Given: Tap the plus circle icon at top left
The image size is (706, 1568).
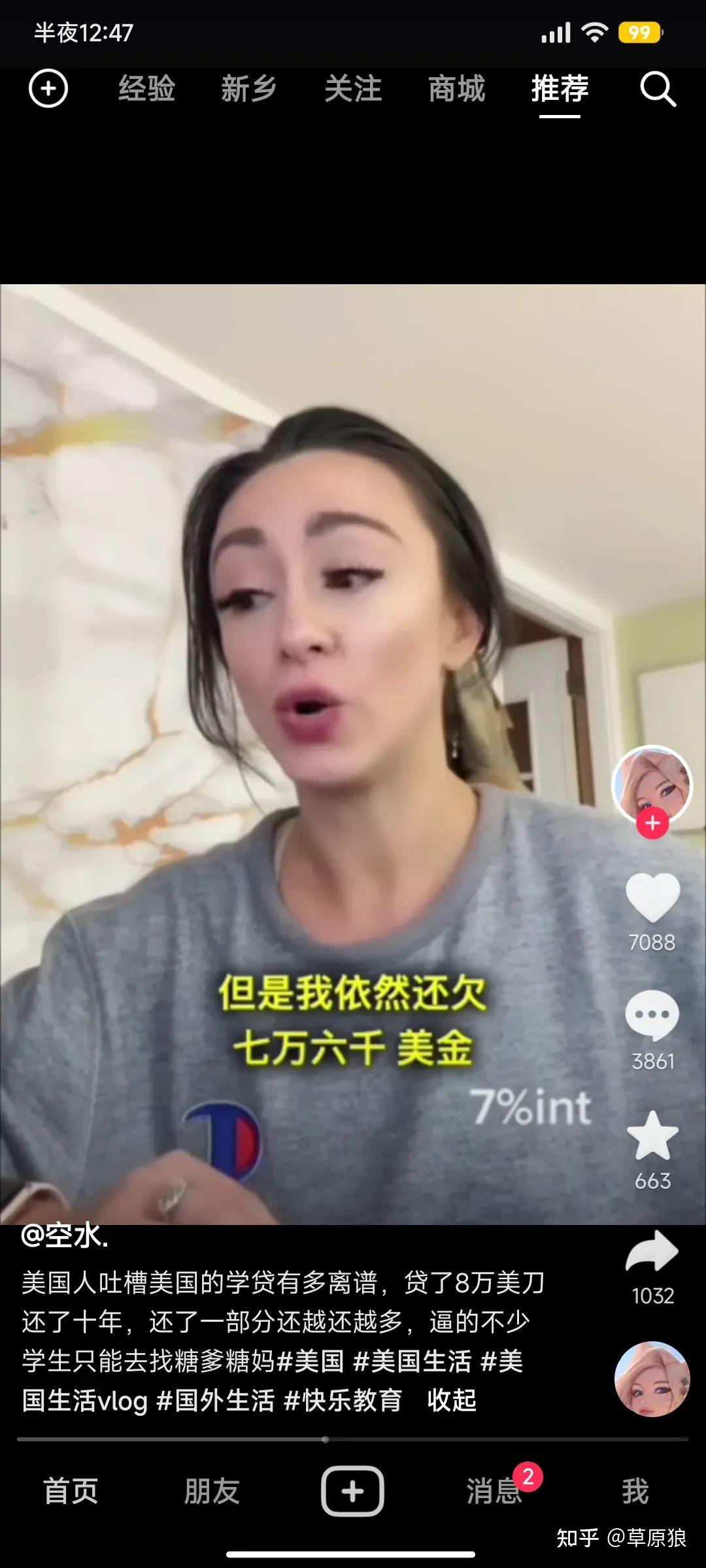Looking at the screenshot, I should [x=48, y=88].
